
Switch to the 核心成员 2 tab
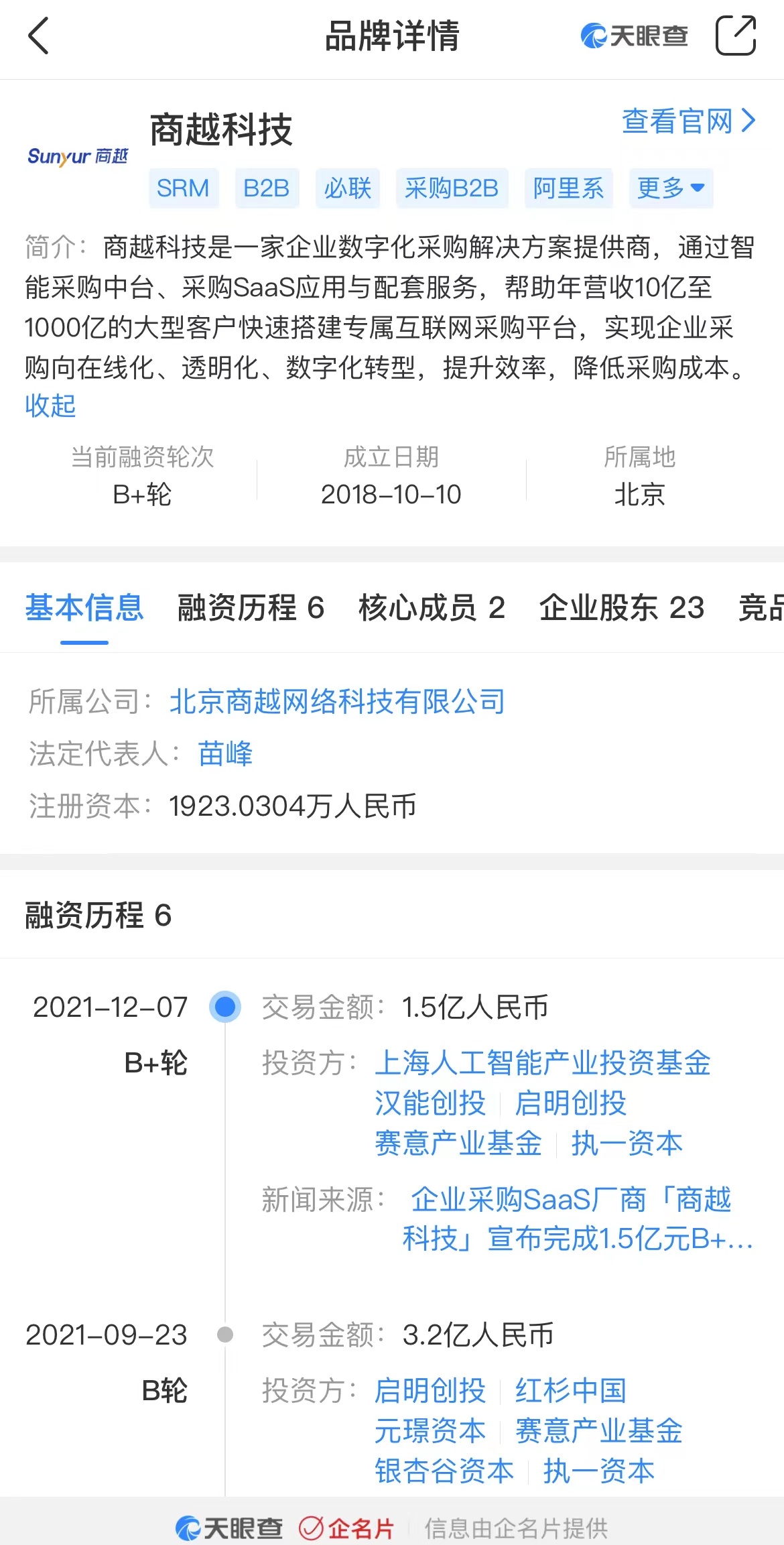tap(432, 608)
